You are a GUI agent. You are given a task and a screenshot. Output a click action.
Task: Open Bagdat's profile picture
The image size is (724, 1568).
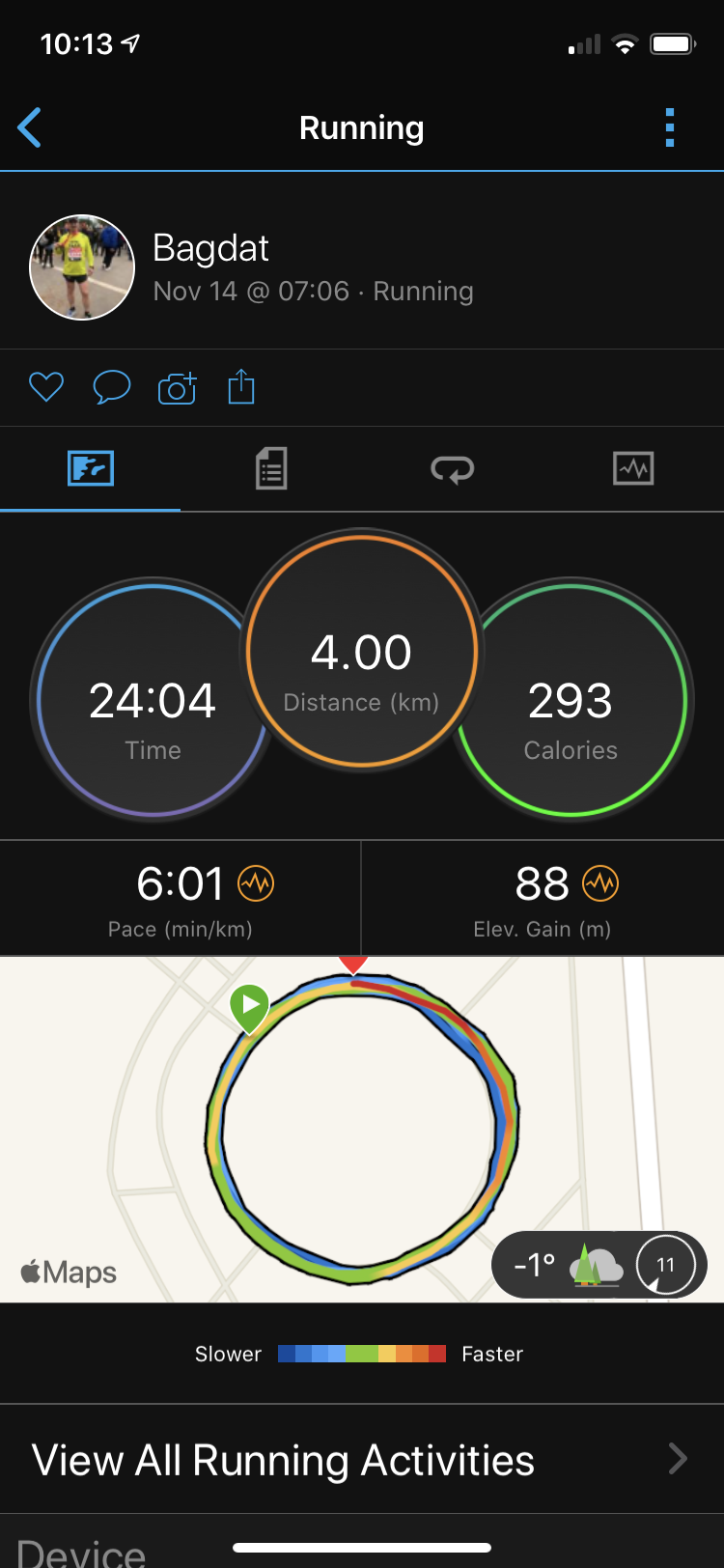[82, 267]
